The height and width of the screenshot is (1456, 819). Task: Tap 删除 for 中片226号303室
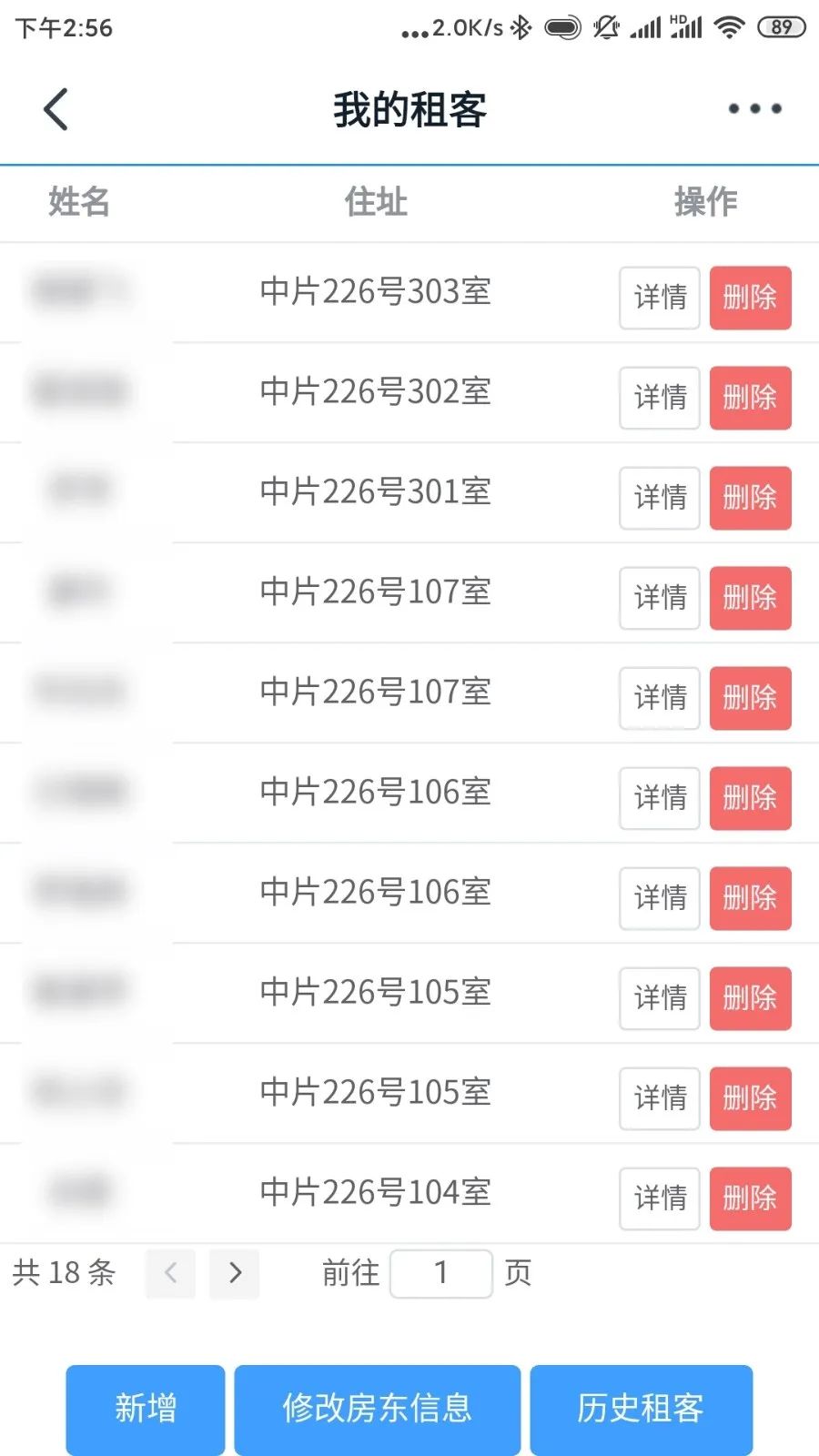tap(750, 298)
